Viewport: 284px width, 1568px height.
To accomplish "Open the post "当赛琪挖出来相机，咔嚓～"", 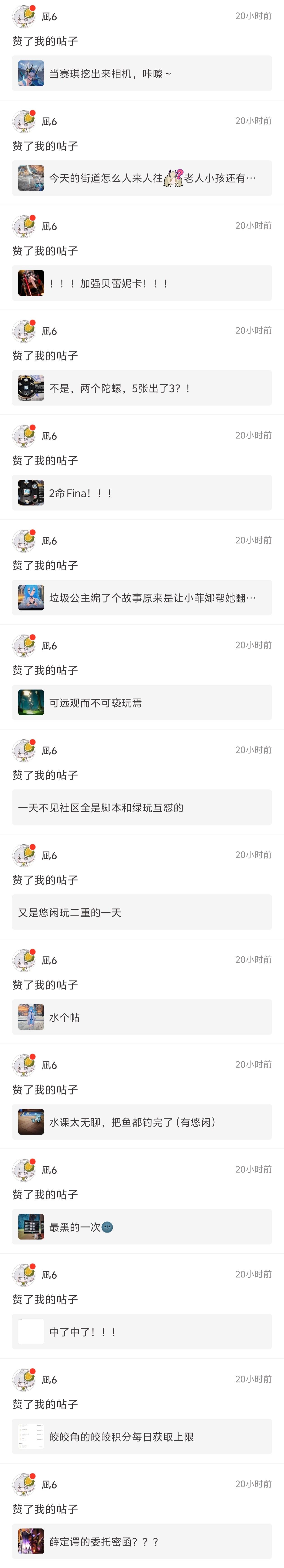I will (x=141, y=74).
